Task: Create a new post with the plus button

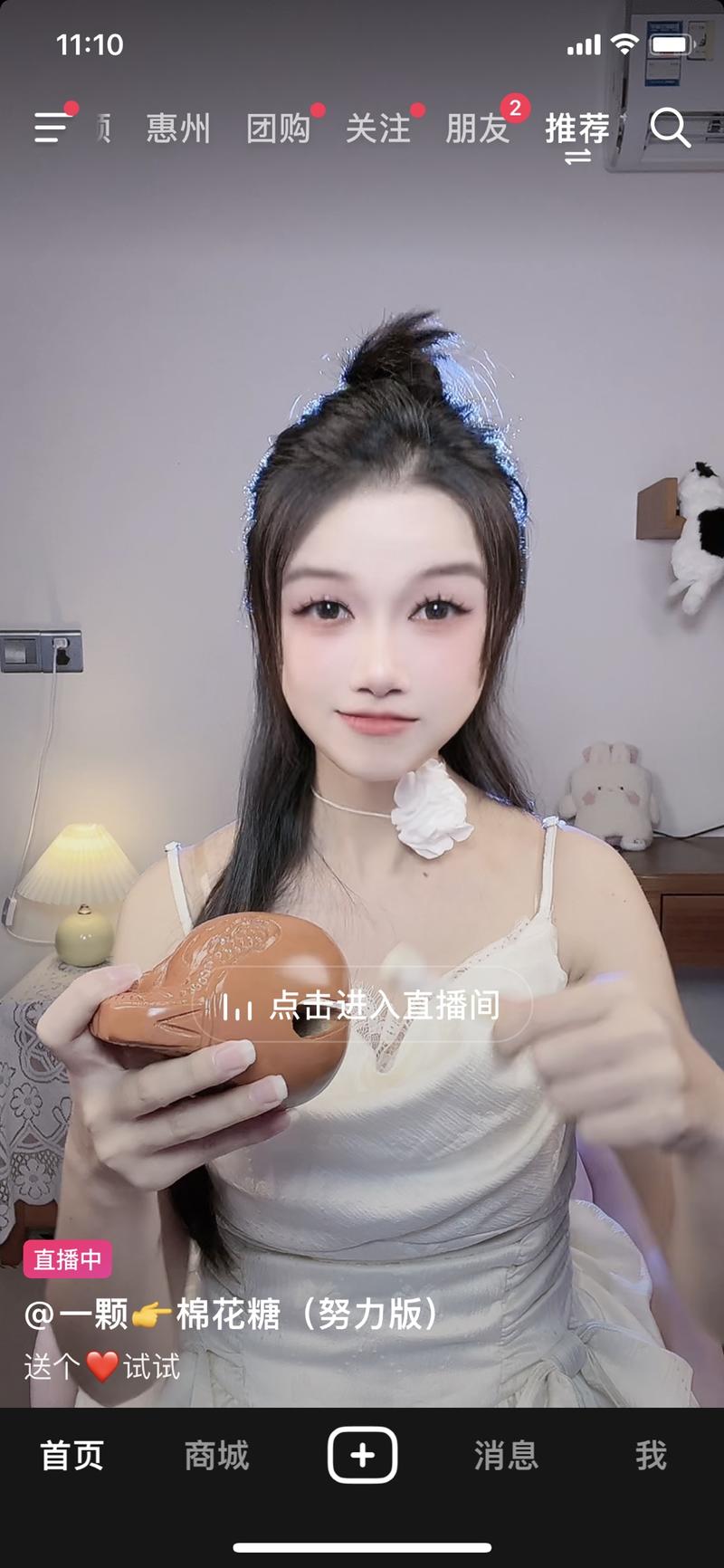Action: tap(362, 1455)
